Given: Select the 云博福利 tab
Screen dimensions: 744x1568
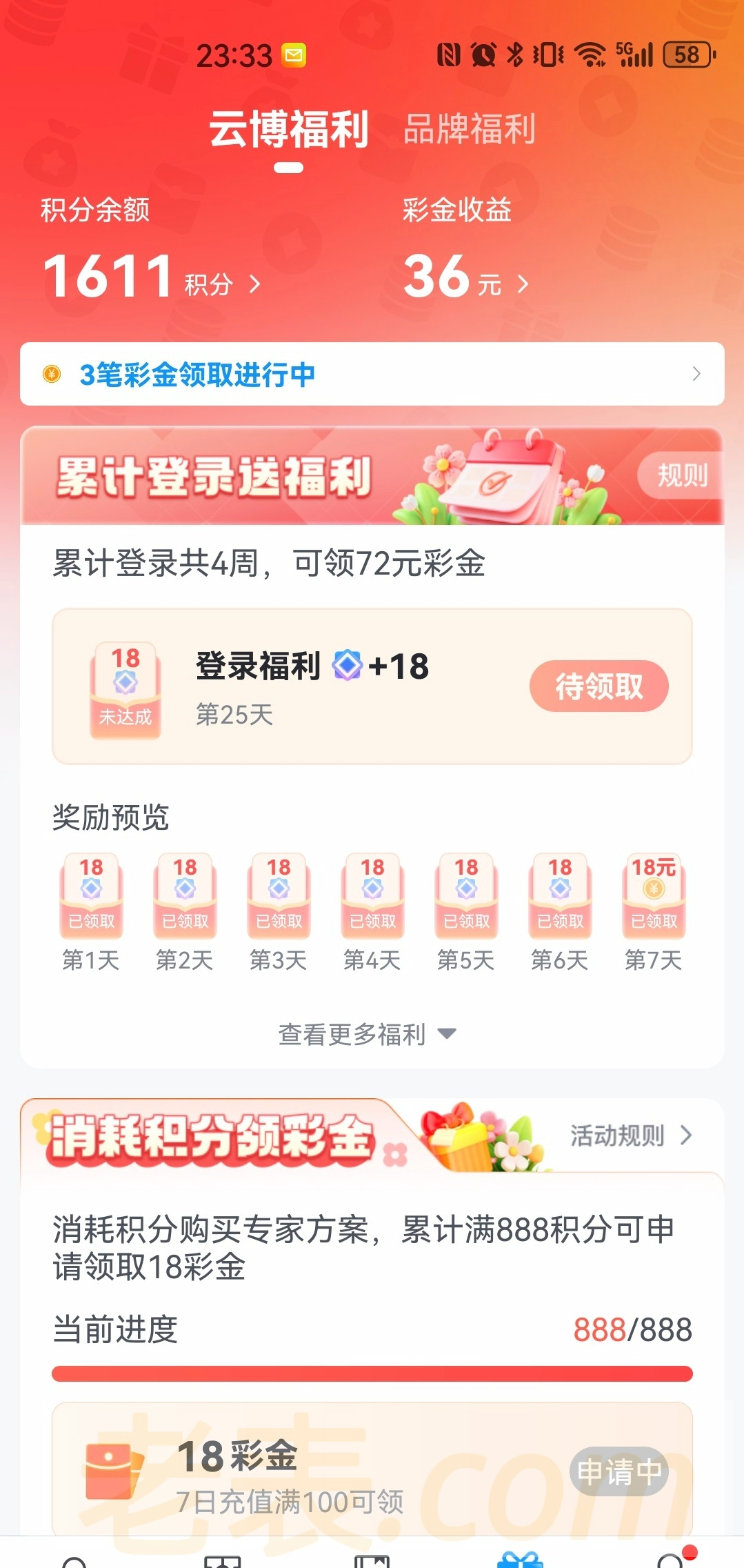Looking at the screenshot, I should [x=288, y=129].
